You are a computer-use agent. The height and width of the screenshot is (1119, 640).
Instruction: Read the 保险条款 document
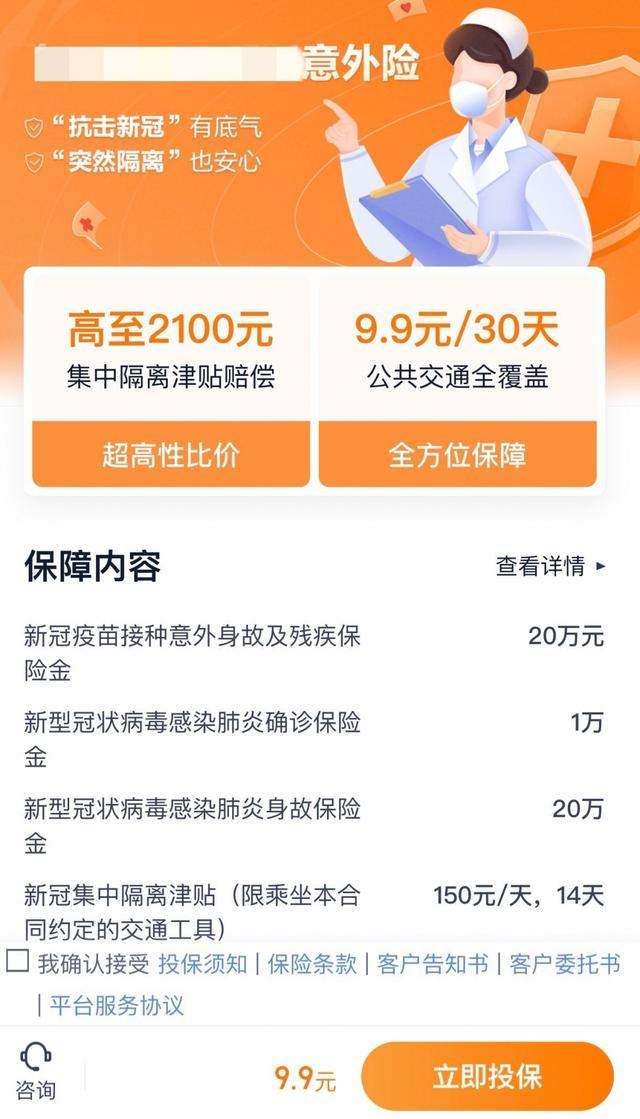click(x=312, y=964)
